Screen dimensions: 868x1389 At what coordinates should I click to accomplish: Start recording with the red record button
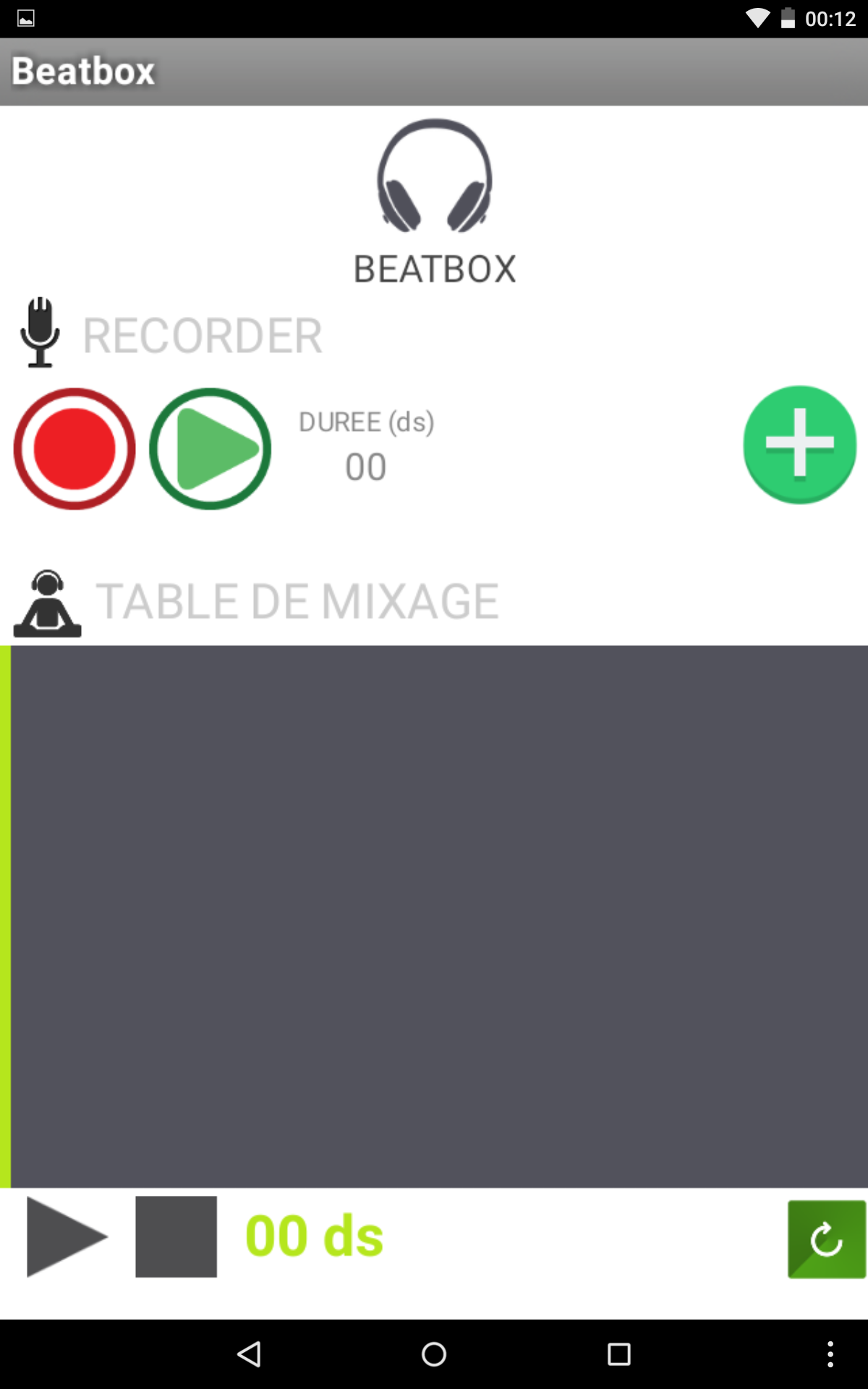click(75, 449)
